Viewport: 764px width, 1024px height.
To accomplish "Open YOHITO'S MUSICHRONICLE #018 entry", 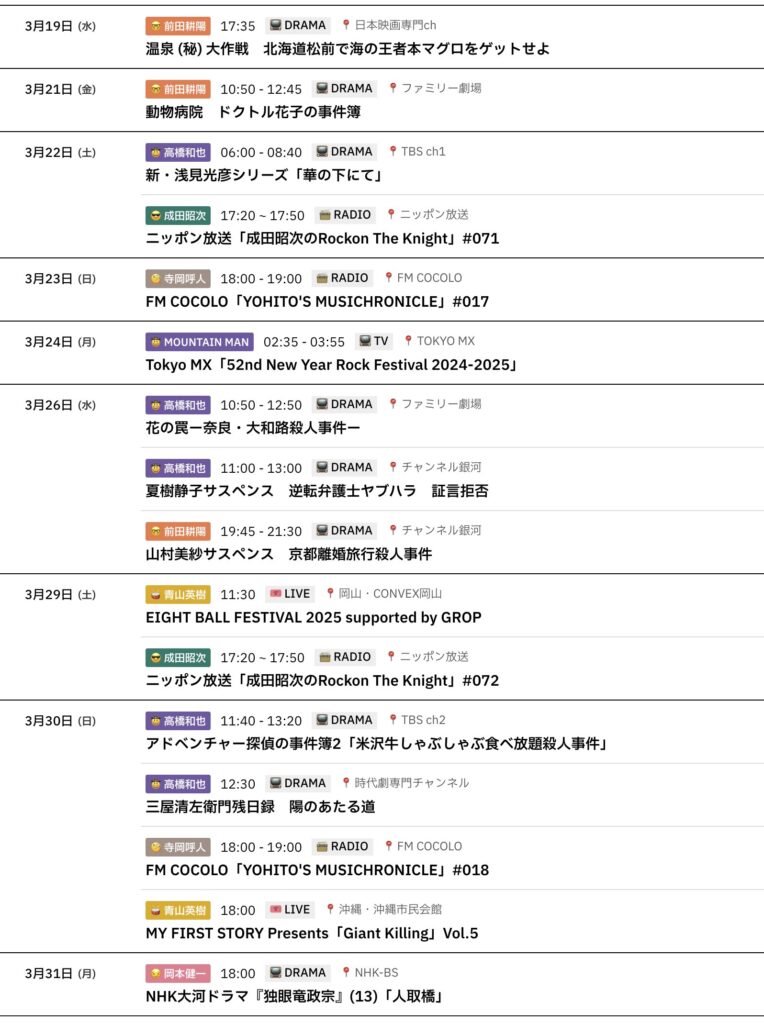I will tap(317, 870).
